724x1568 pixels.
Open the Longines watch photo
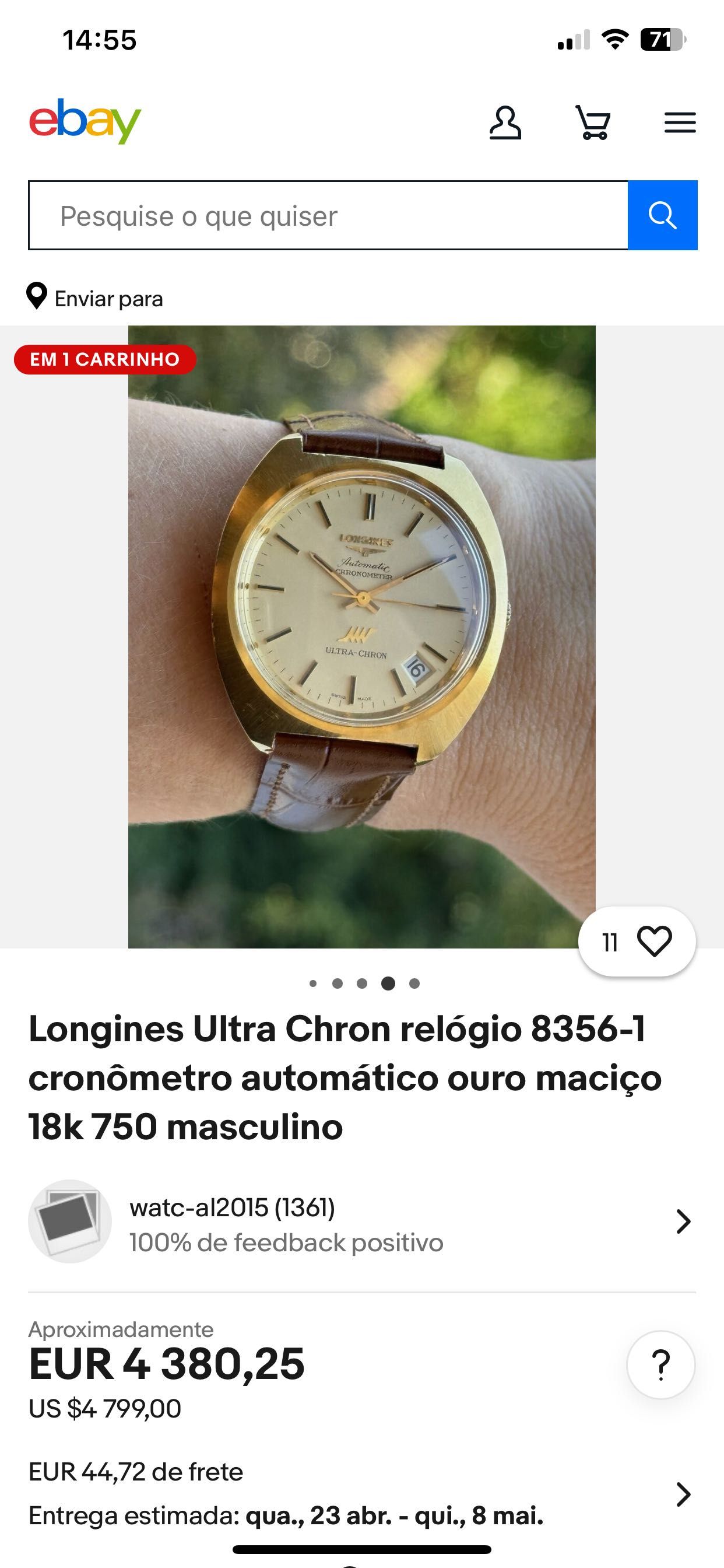click(x=361, y=636)
